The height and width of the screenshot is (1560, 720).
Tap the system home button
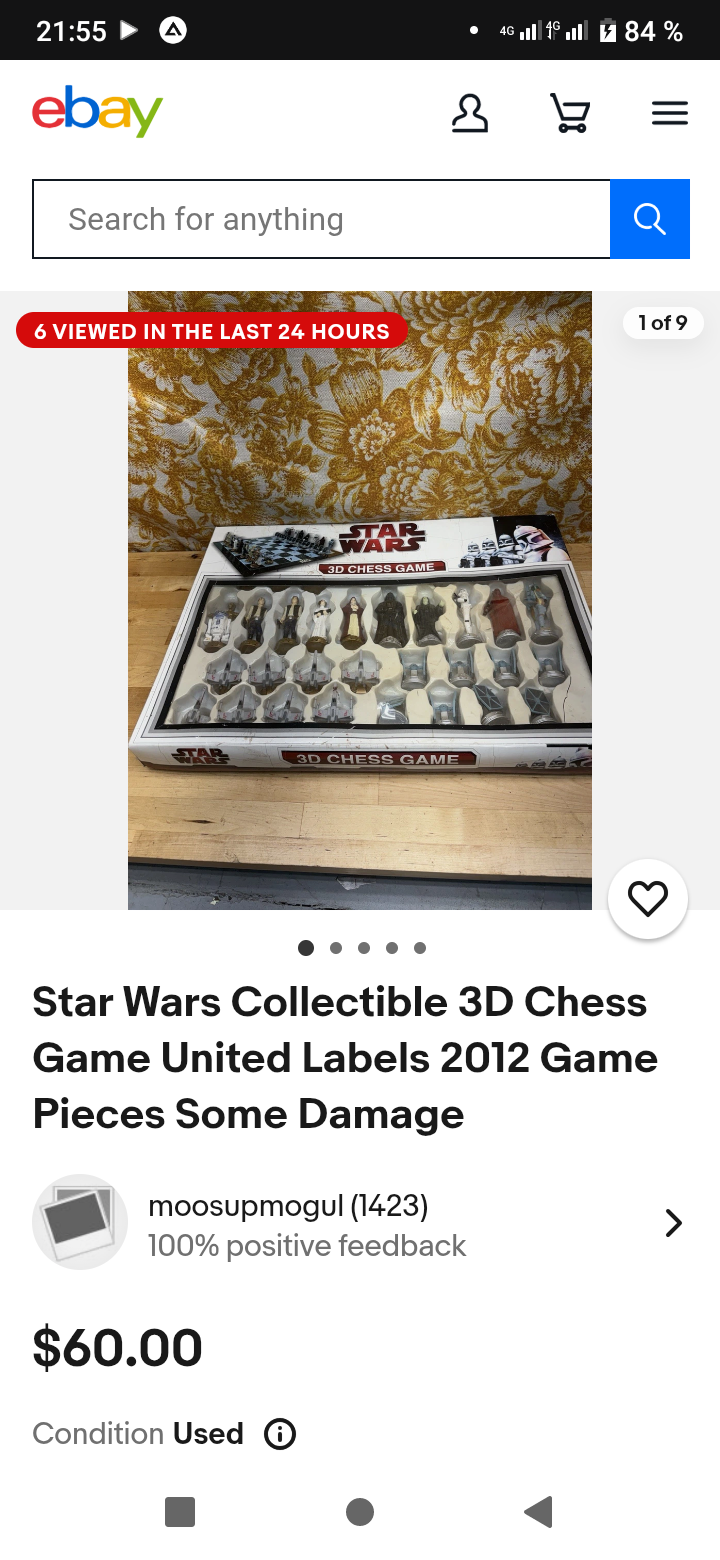(x=359, y=1511)
